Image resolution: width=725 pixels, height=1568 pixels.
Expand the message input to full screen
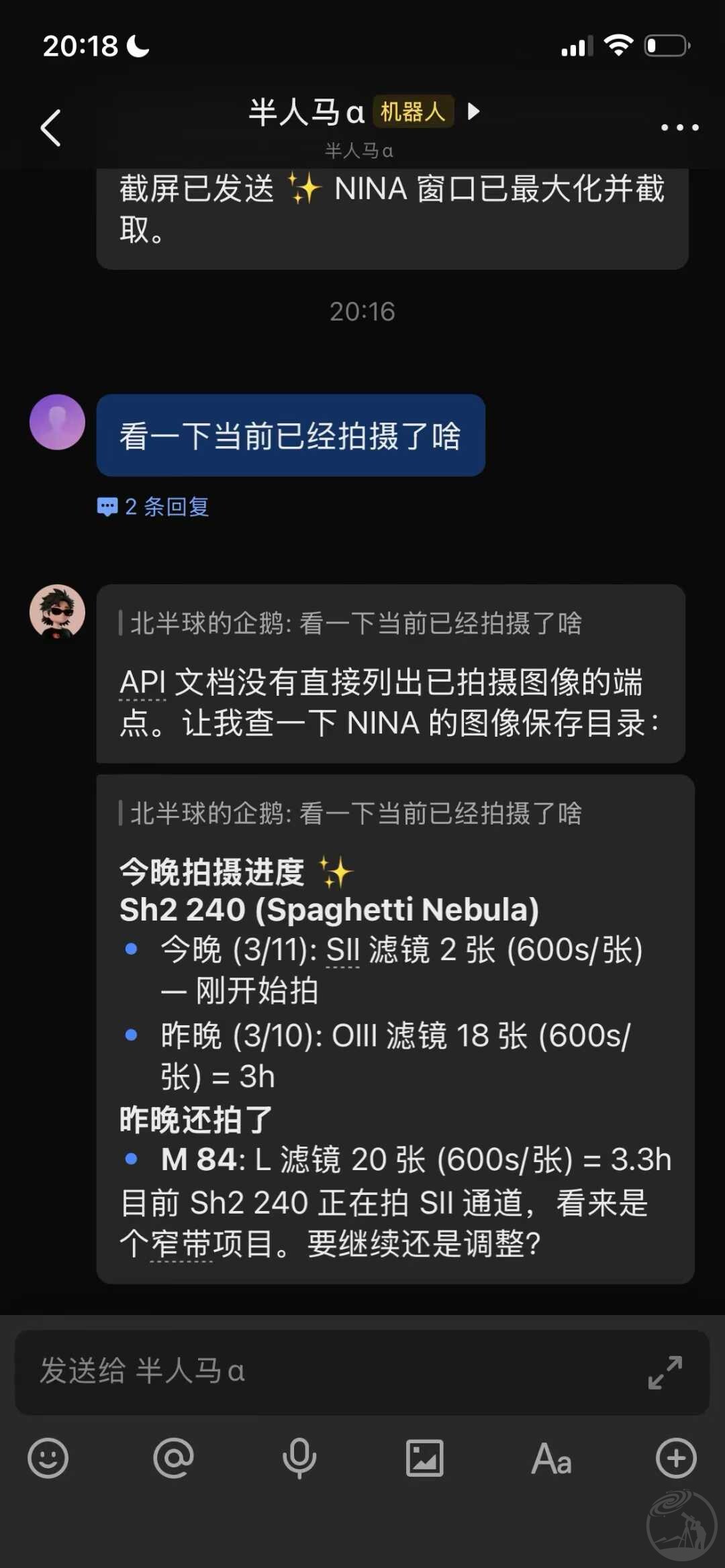click(x=665, y=1372)
